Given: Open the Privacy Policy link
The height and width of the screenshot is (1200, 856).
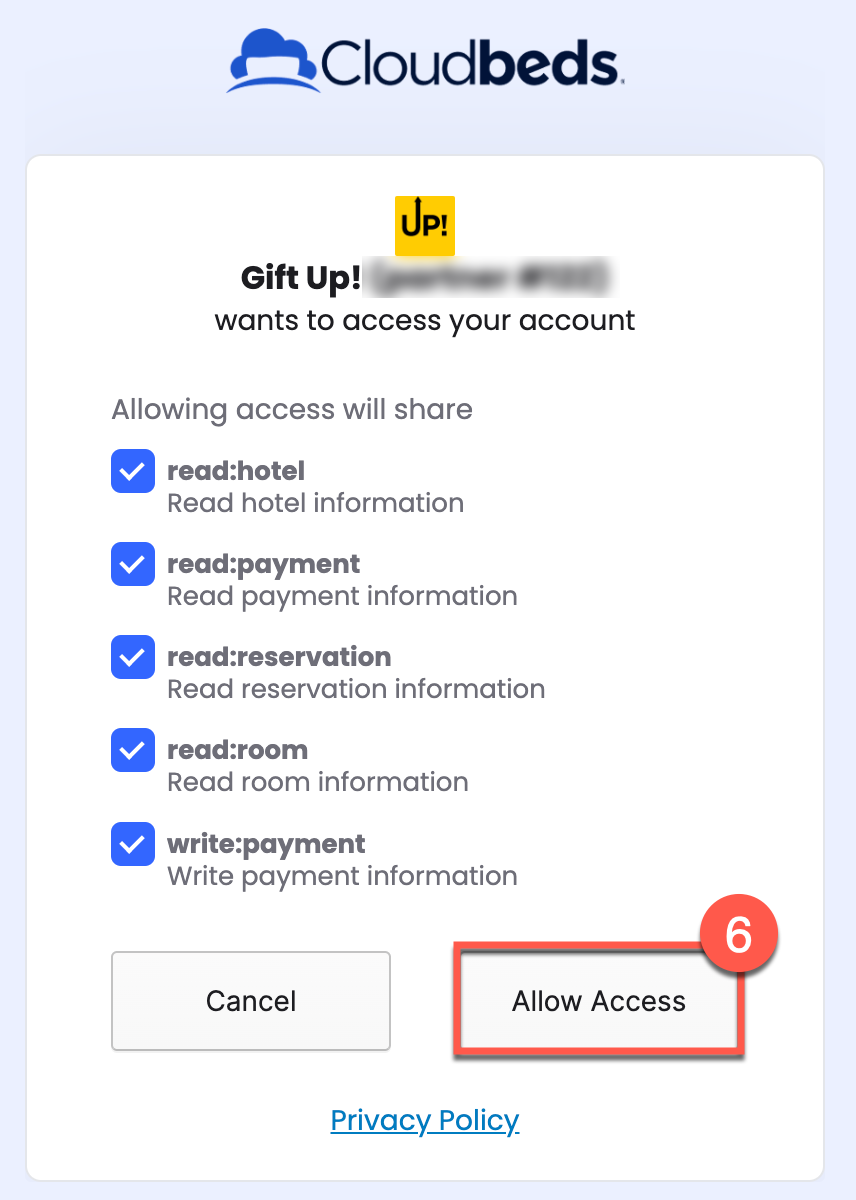Looking at the screenshot, I should [x=425, y=1120].
